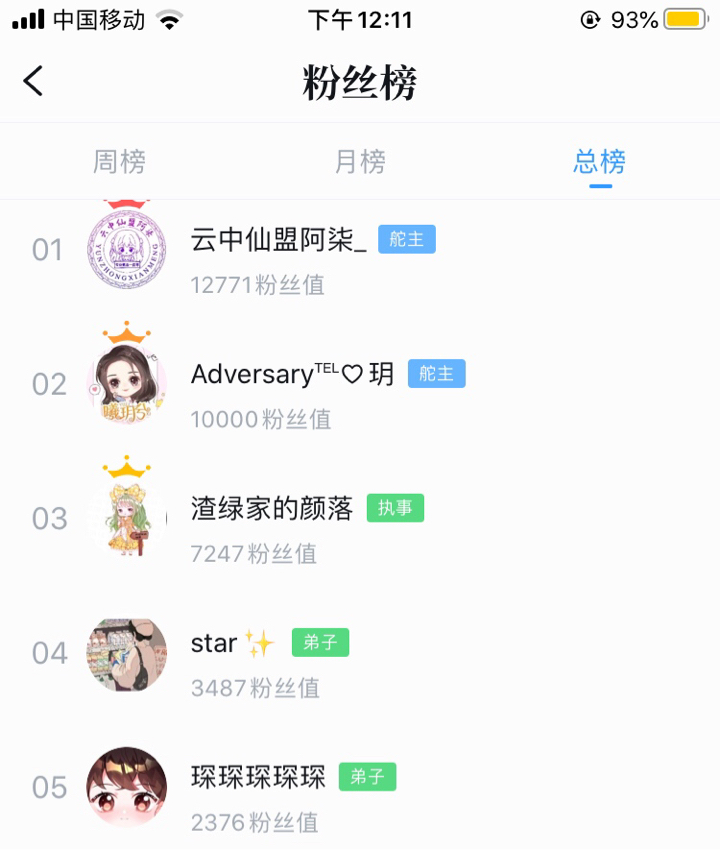Open the 琛琛琛琛琛 ranking row

click(258, 778)
